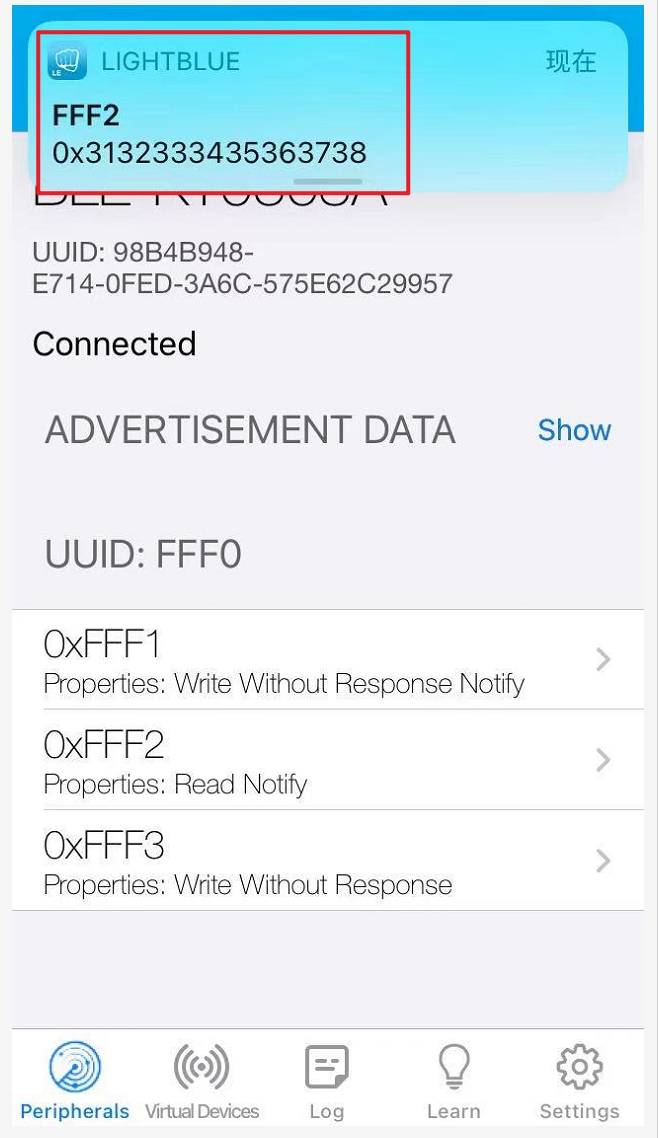The image size is (658, 1138).
Task: Show the advertisement data
Action: [x=574, y=430]
